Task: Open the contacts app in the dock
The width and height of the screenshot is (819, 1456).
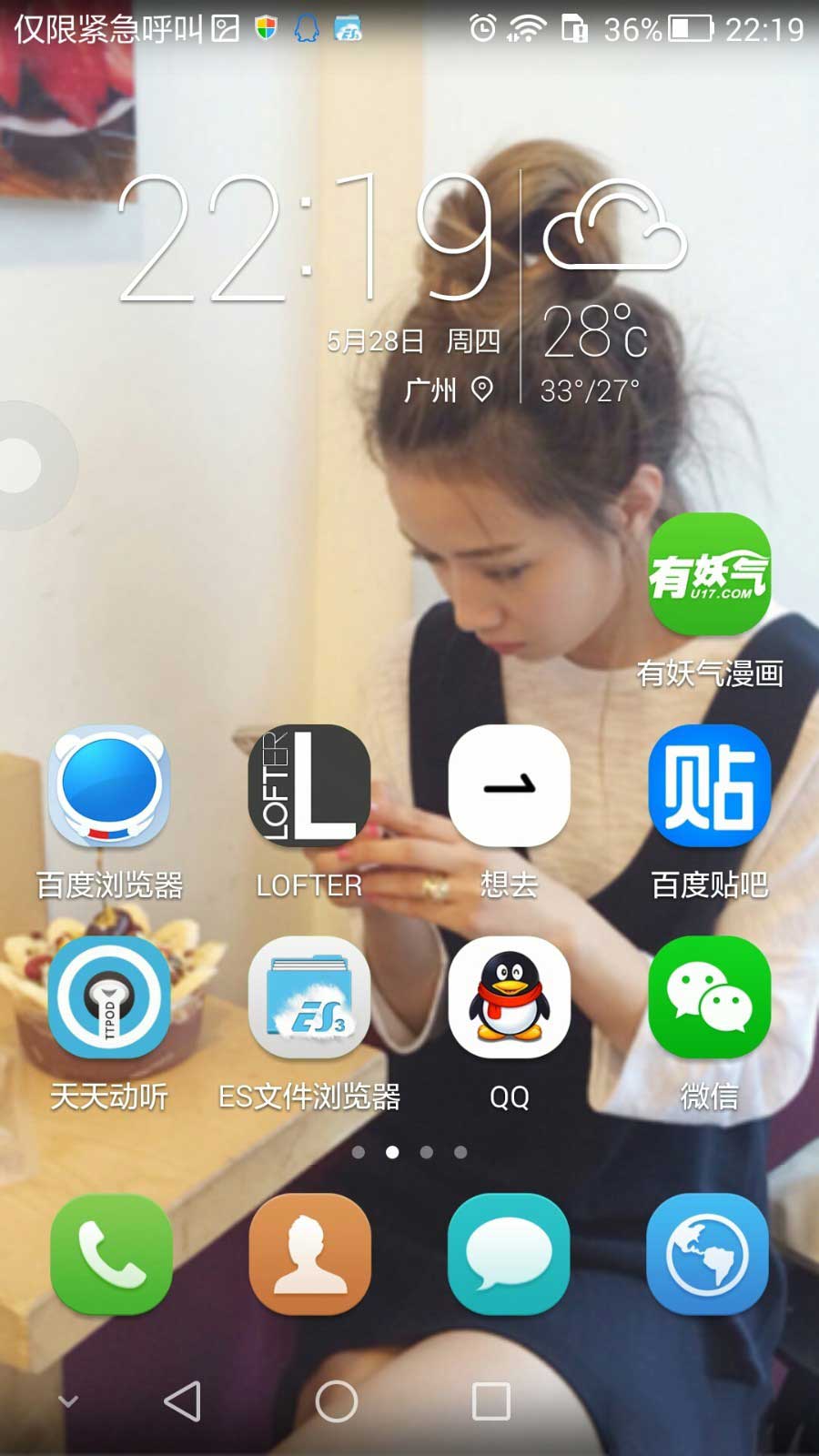Action: [309, 1254]
